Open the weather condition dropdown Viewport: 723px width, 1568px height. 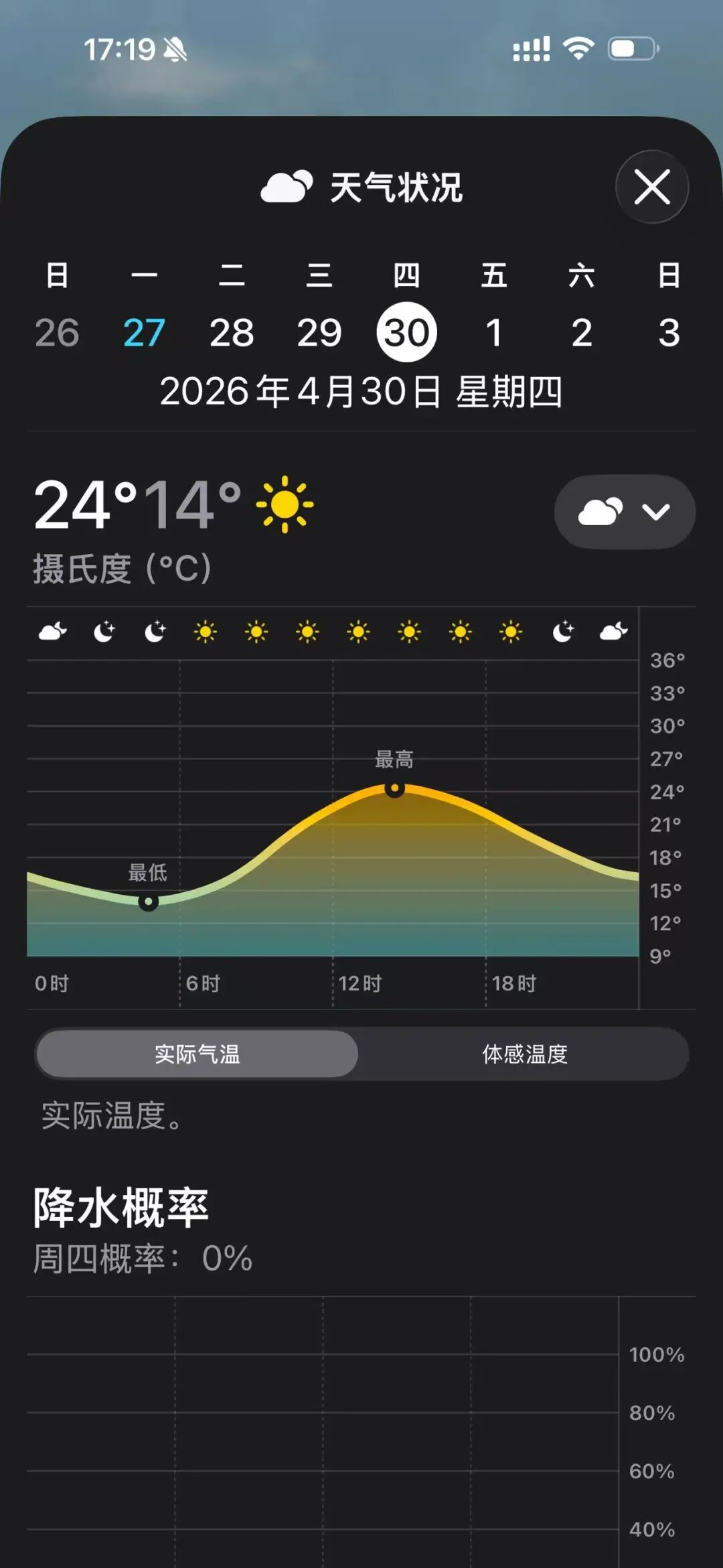624,512
